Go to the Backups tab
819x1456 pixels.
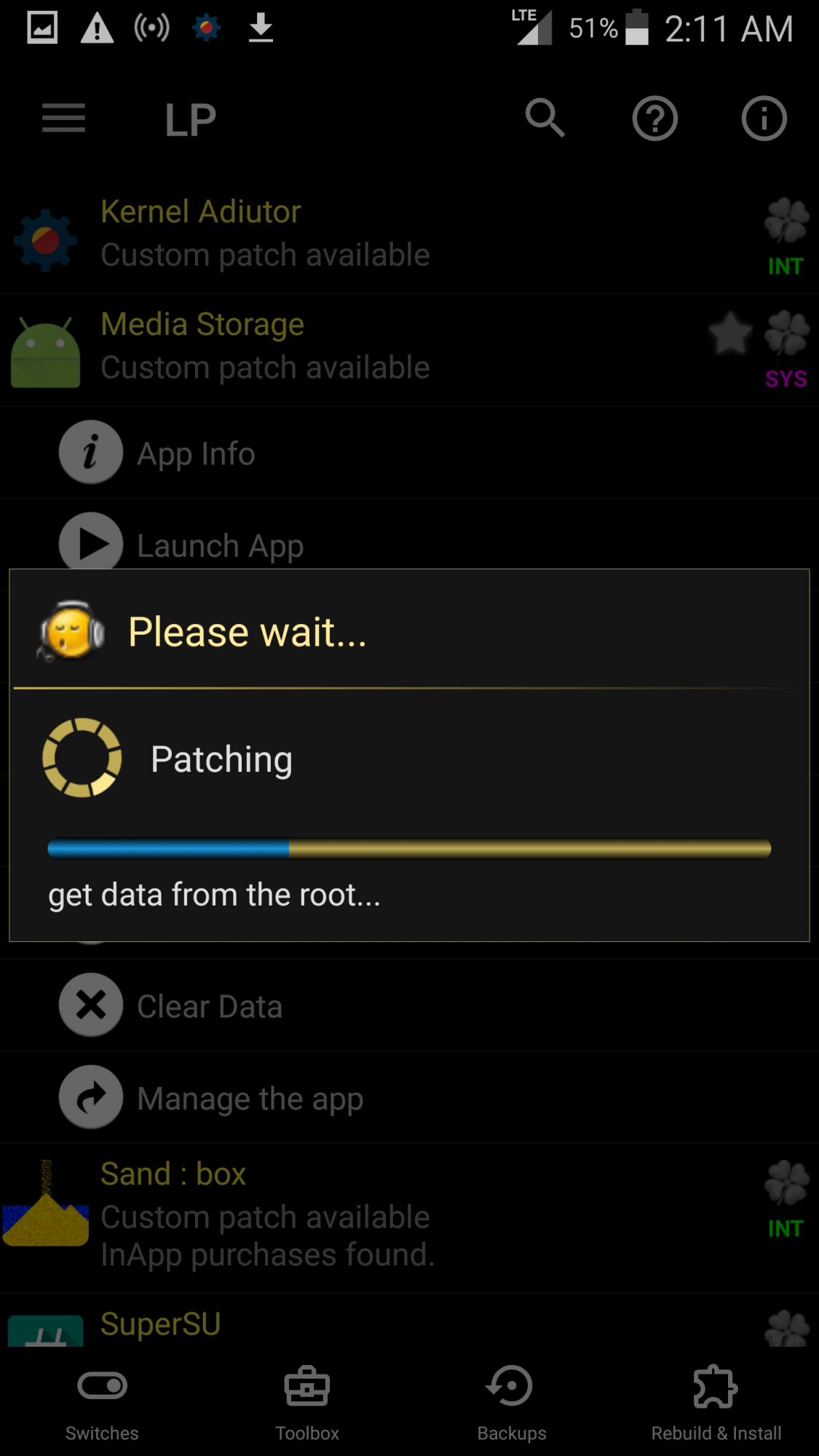coord(512,1403)
